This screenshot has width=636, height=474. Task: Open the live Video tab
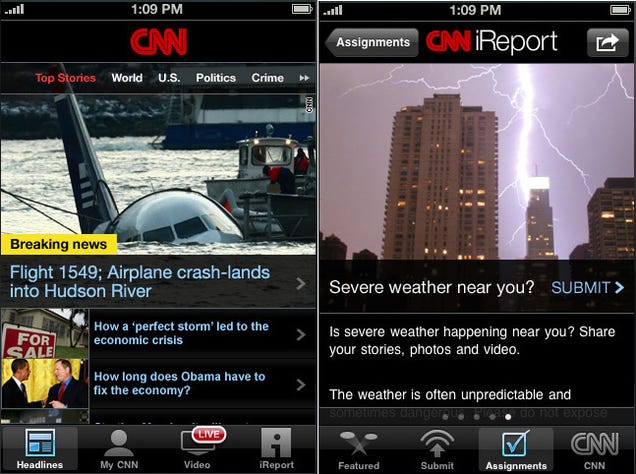[x=198, y=449]
